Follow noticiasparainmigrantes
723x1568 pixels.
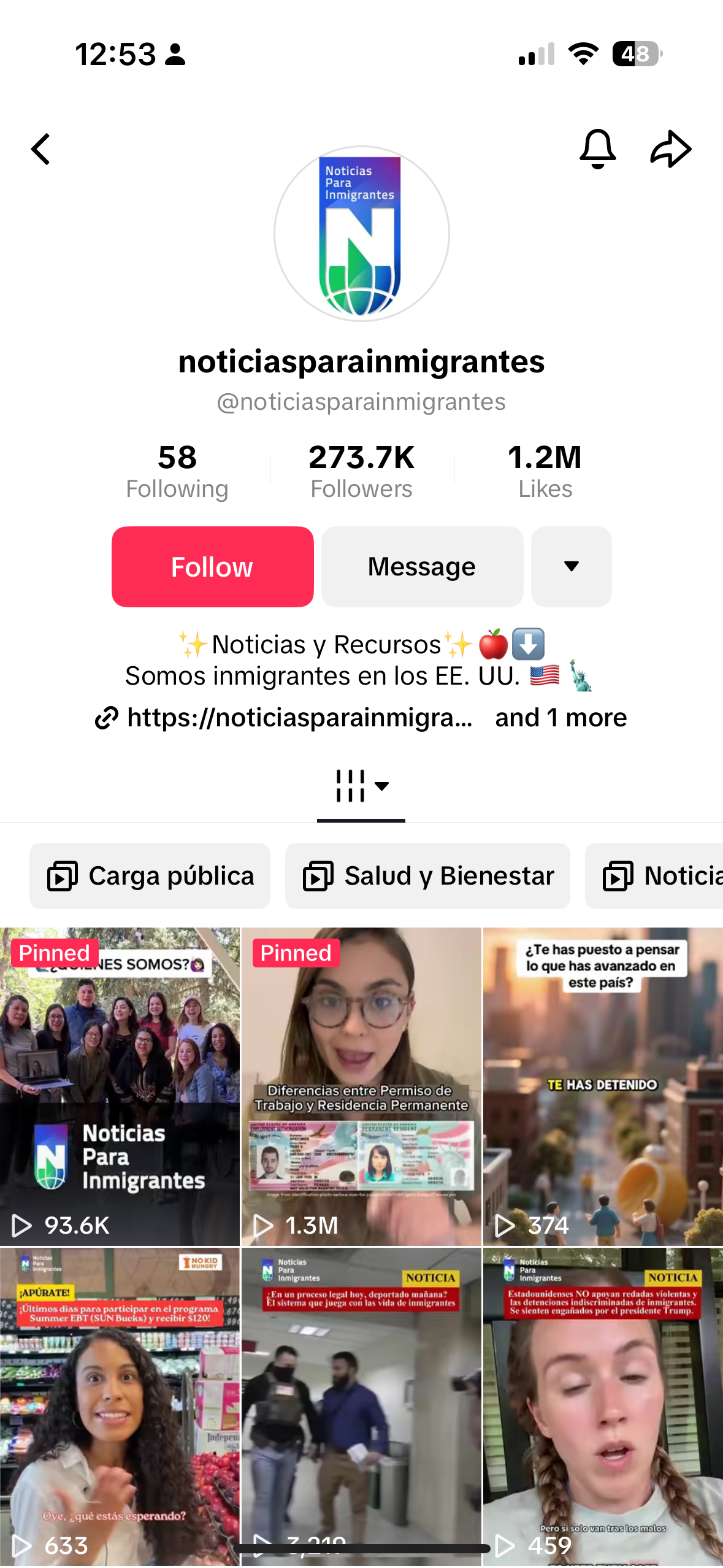pyautogui.click(x=212, y=567)
